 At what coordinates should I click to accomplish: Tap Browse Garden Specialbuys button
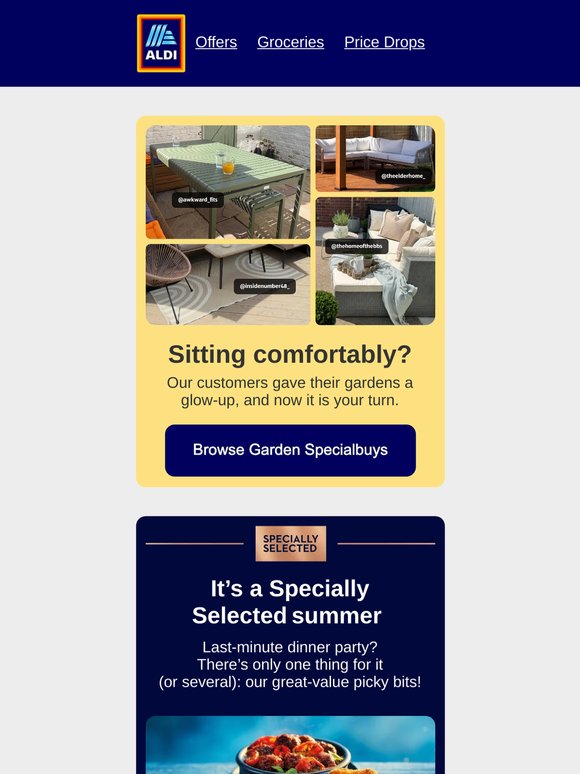click(x=290, y=450)
